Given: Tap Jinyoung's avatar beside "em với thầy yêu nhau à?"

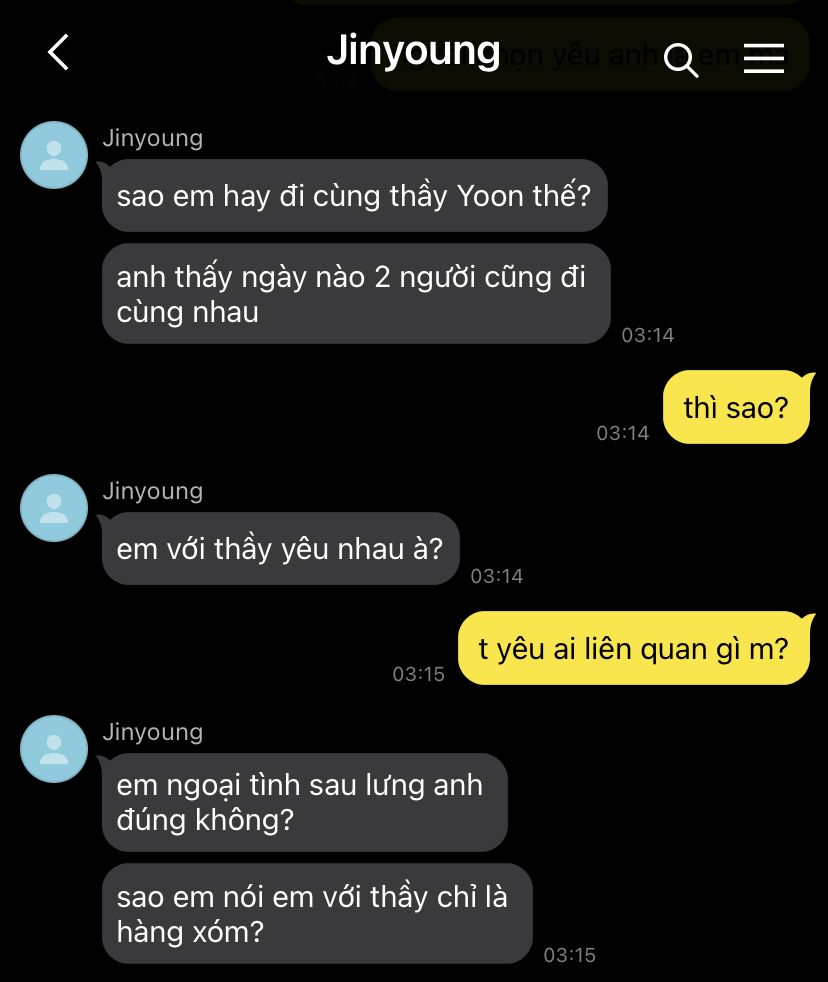Looking at the screenshot, I should click(x=54, y=508).
